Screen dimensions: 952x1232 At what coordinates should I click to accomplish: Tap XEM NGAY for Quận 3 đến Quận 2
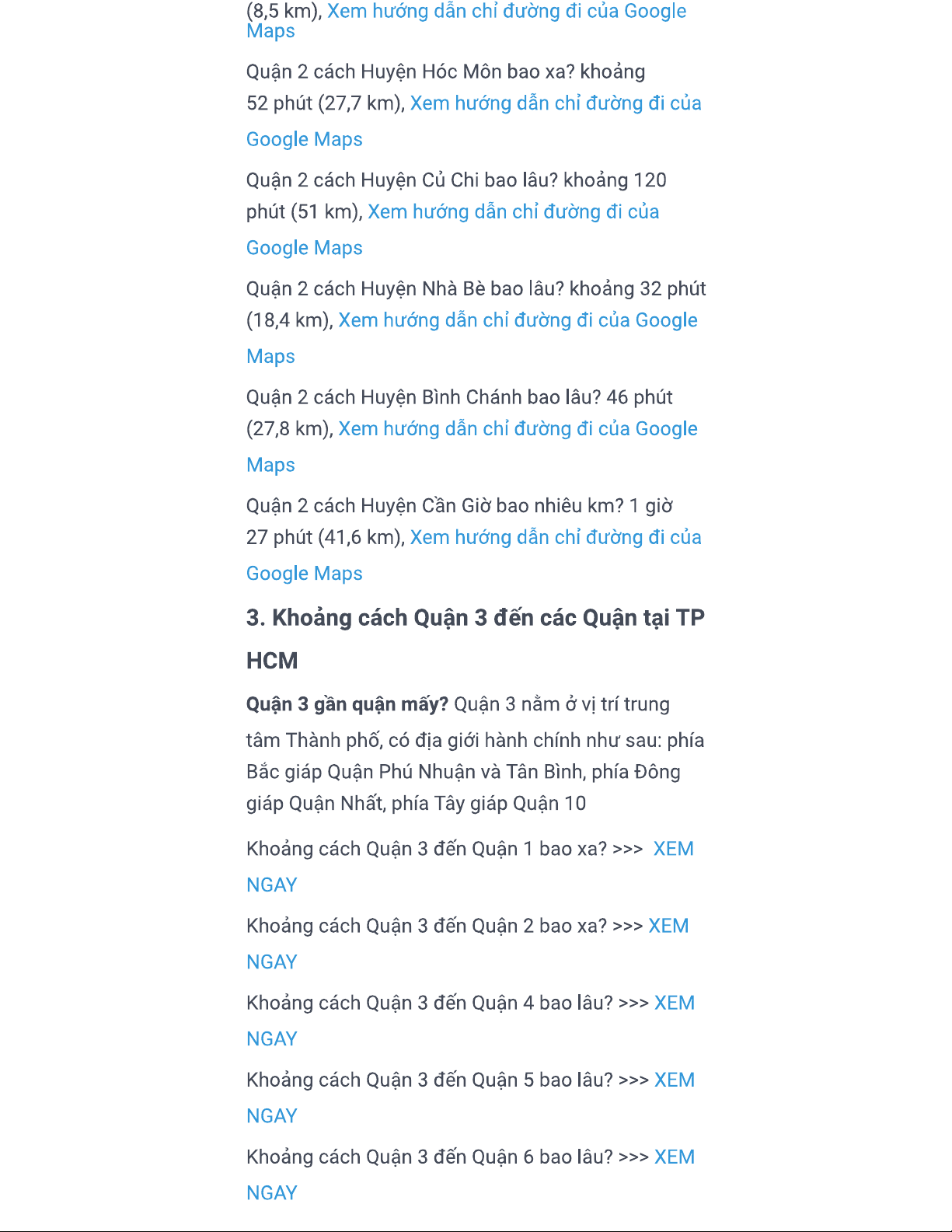click(x=668, y=926)
